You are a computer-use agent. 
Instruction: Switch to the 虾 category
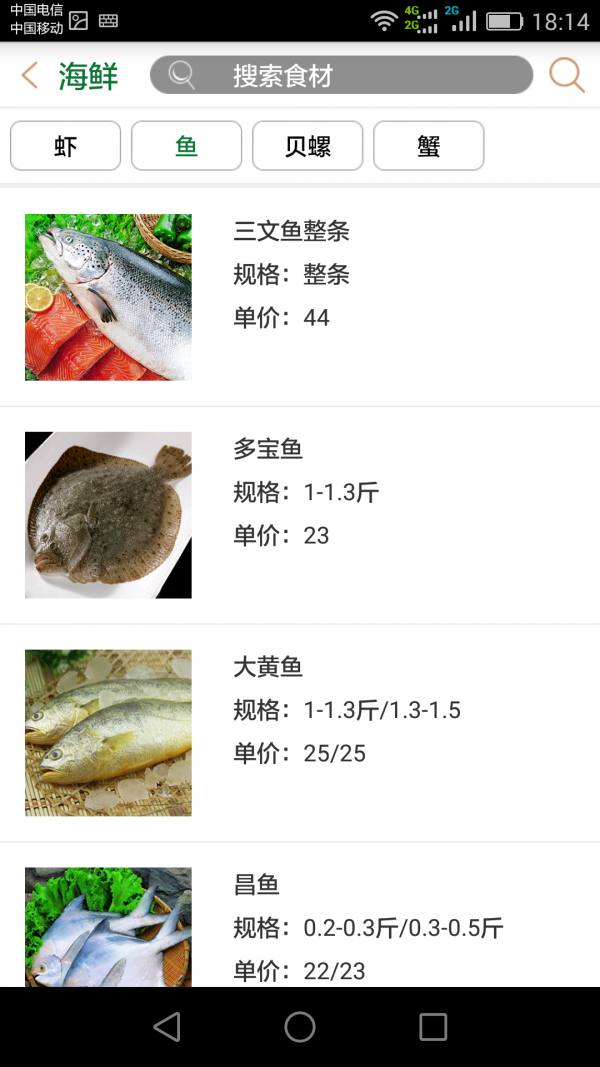pos(66,146)
